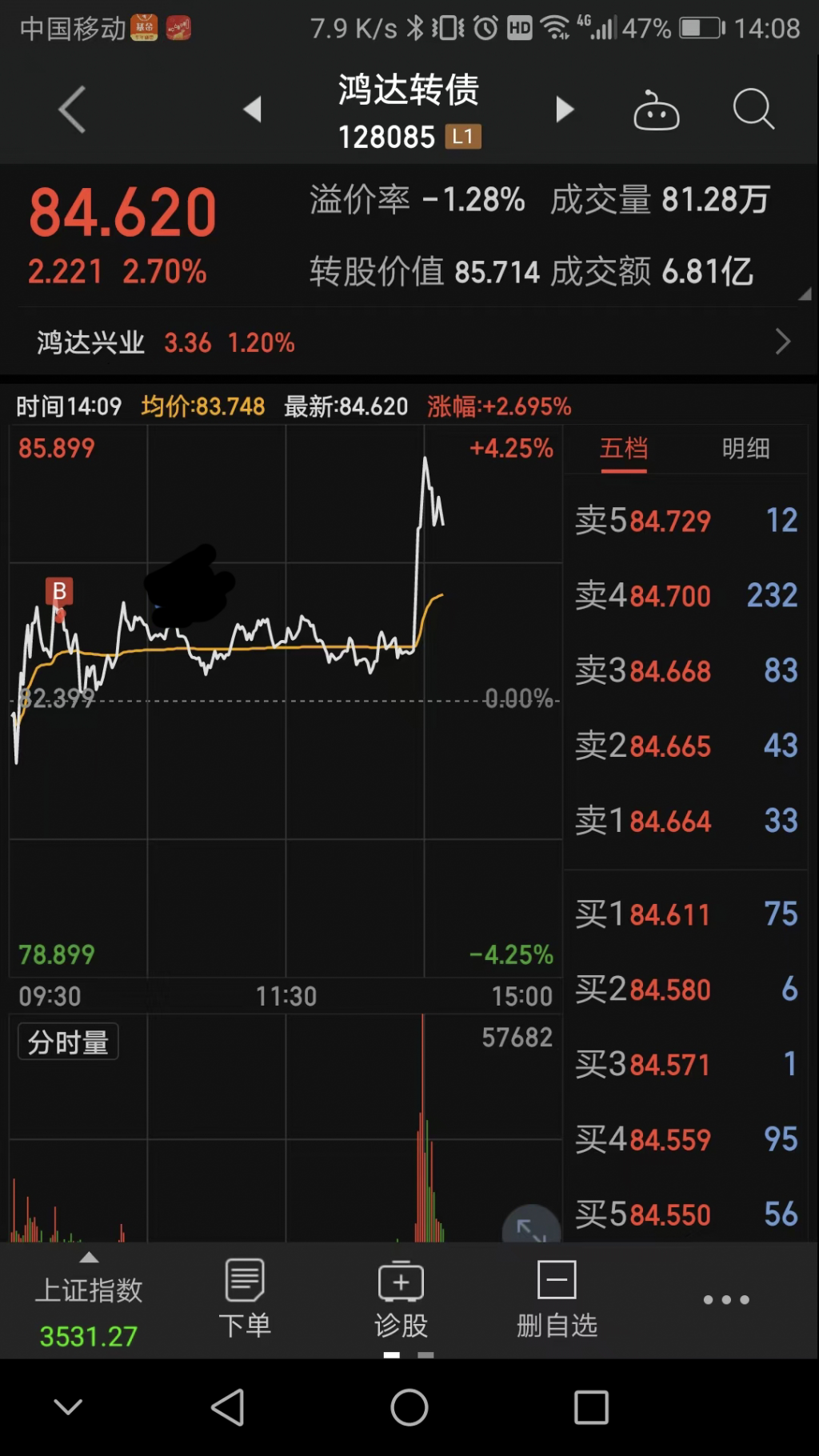
Task: Switch to the 五档 tab
Action: (x=624, y=449)
